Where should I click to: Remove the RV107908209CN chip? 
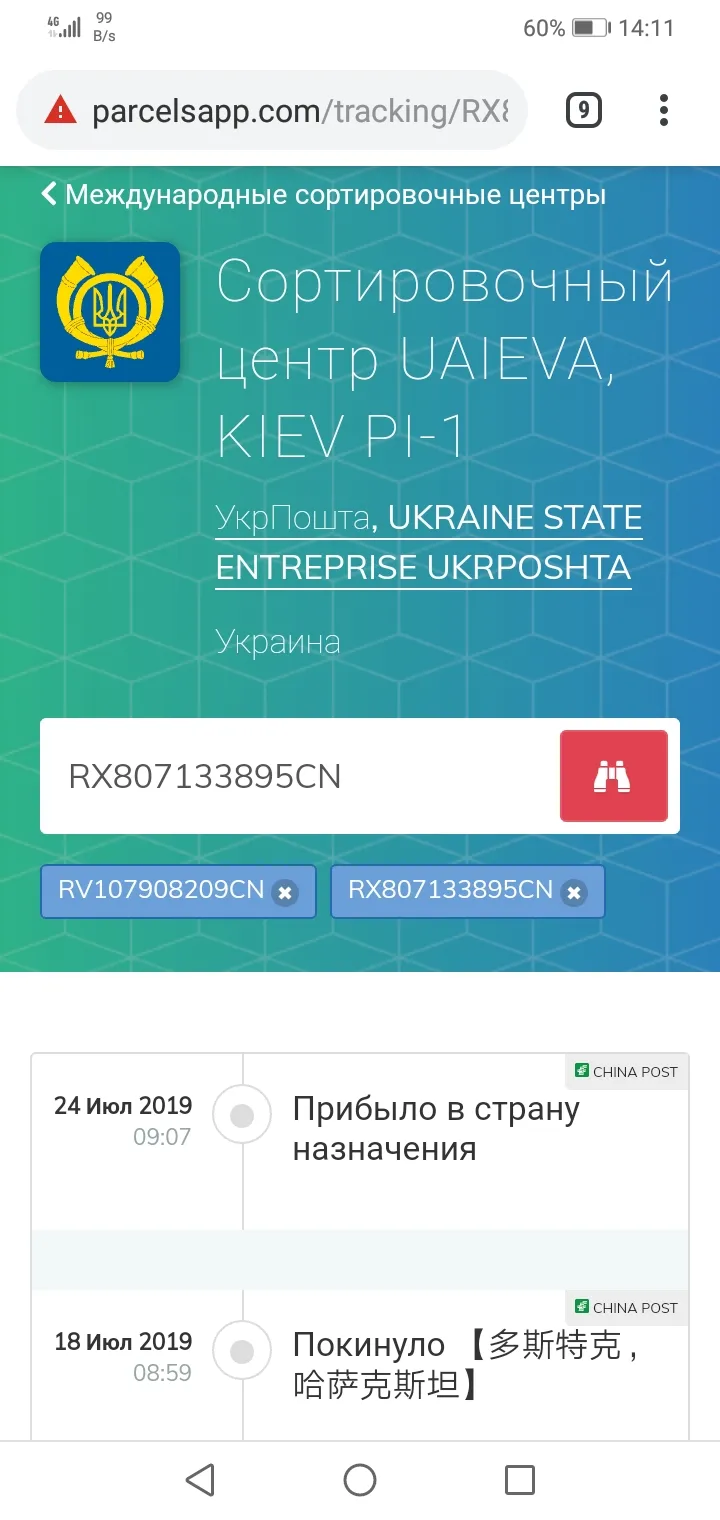point(285,893)
